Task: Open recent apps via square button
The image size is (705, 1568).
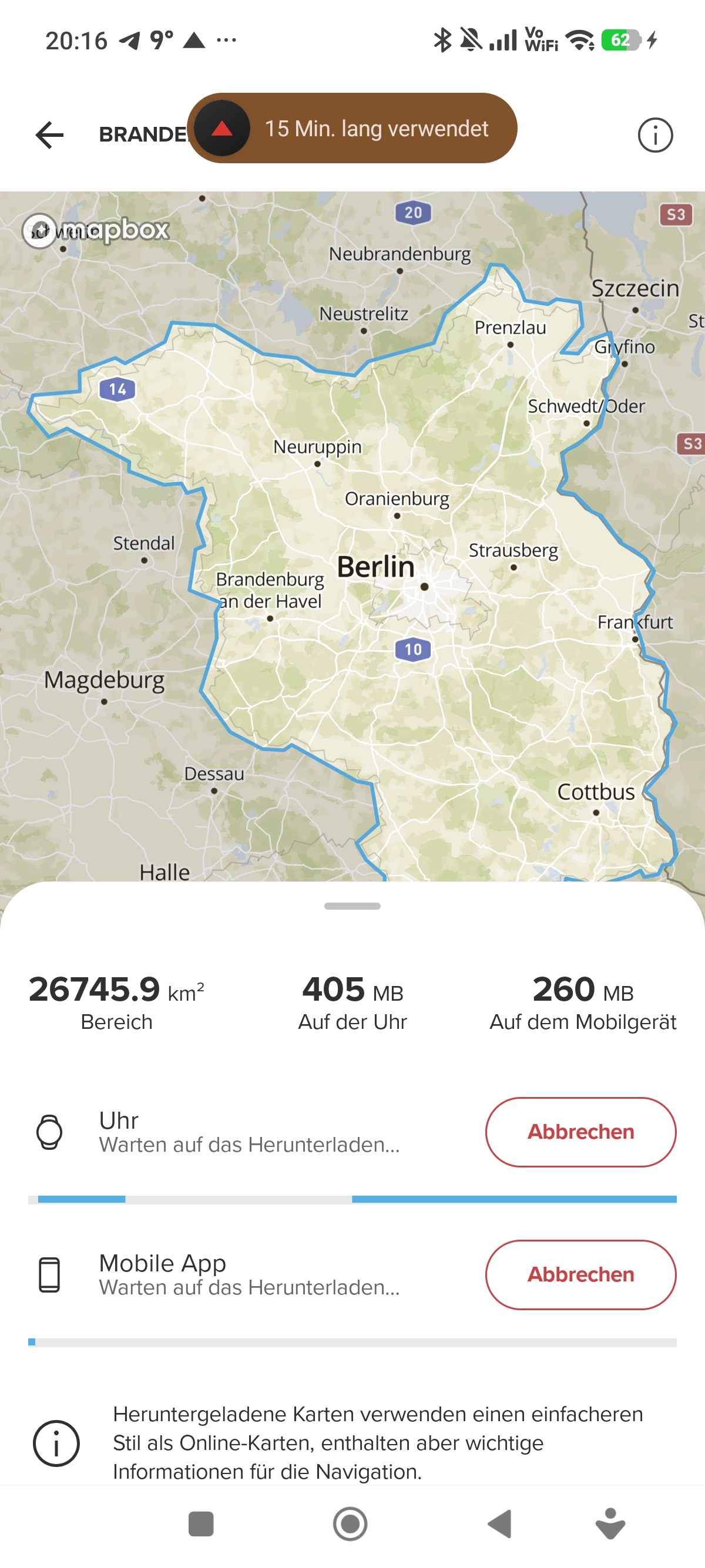Action: (x=201, y=1523)
